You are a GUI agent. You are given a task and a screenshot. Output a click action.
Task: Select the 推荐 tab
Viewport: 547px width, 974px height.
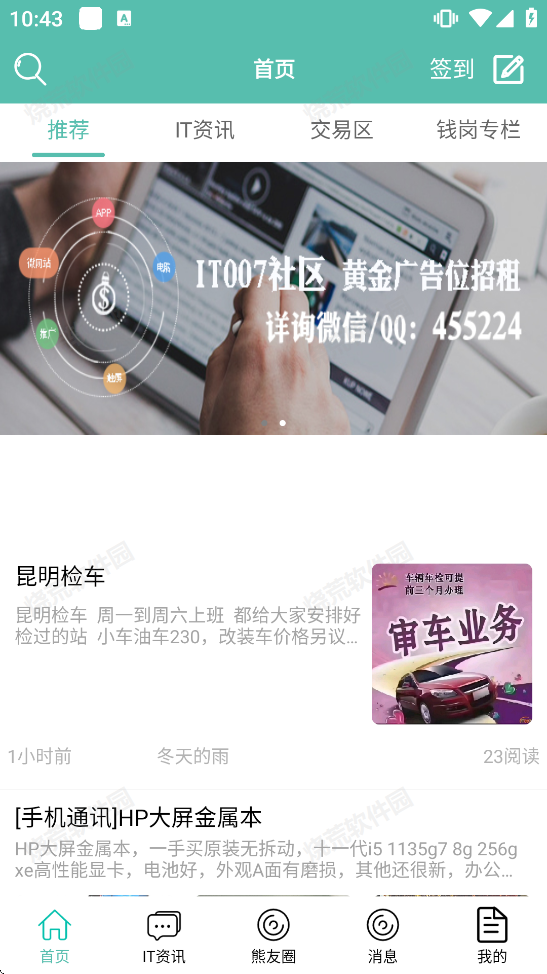[68, 130]
